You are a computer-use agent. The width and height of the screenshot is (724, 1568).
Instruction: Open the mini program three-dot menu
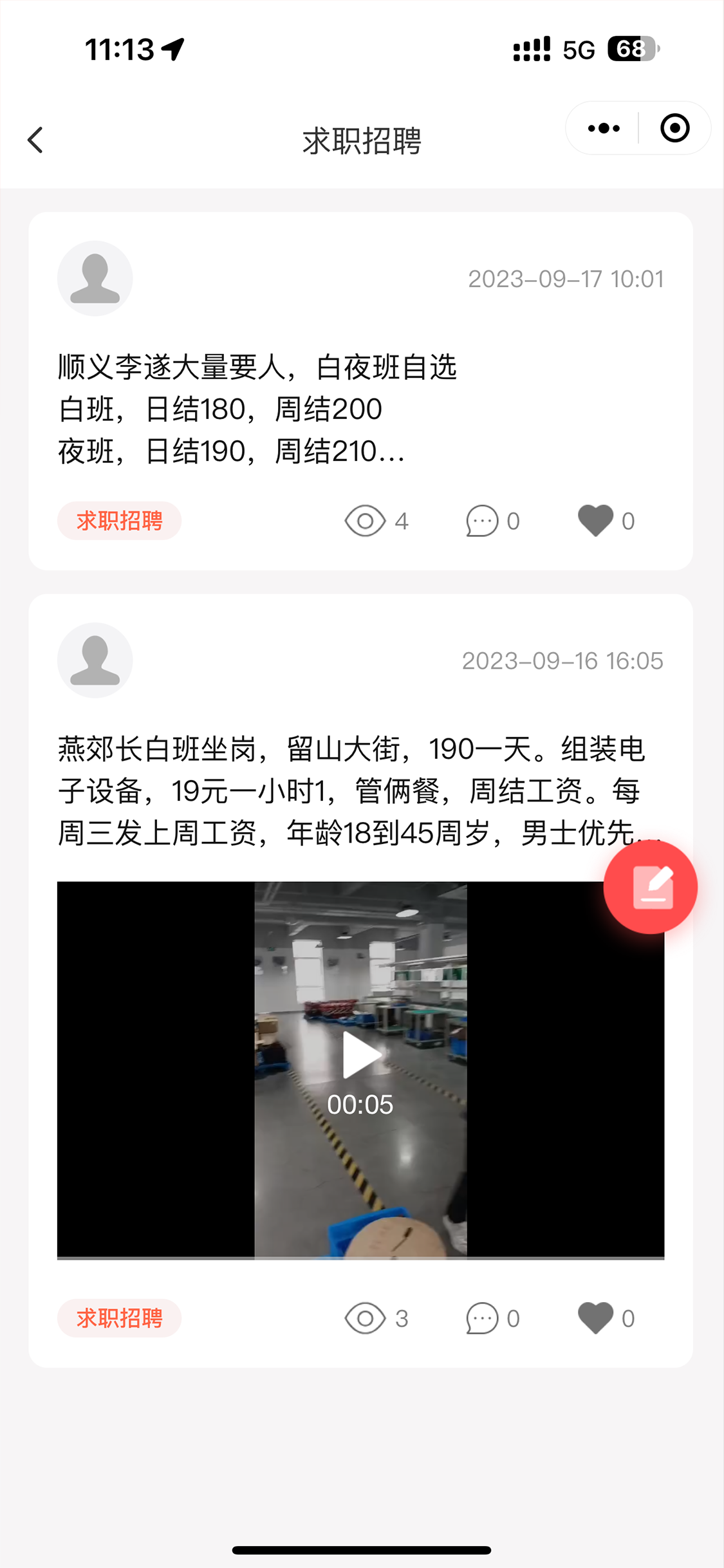(x=604, y=128)
